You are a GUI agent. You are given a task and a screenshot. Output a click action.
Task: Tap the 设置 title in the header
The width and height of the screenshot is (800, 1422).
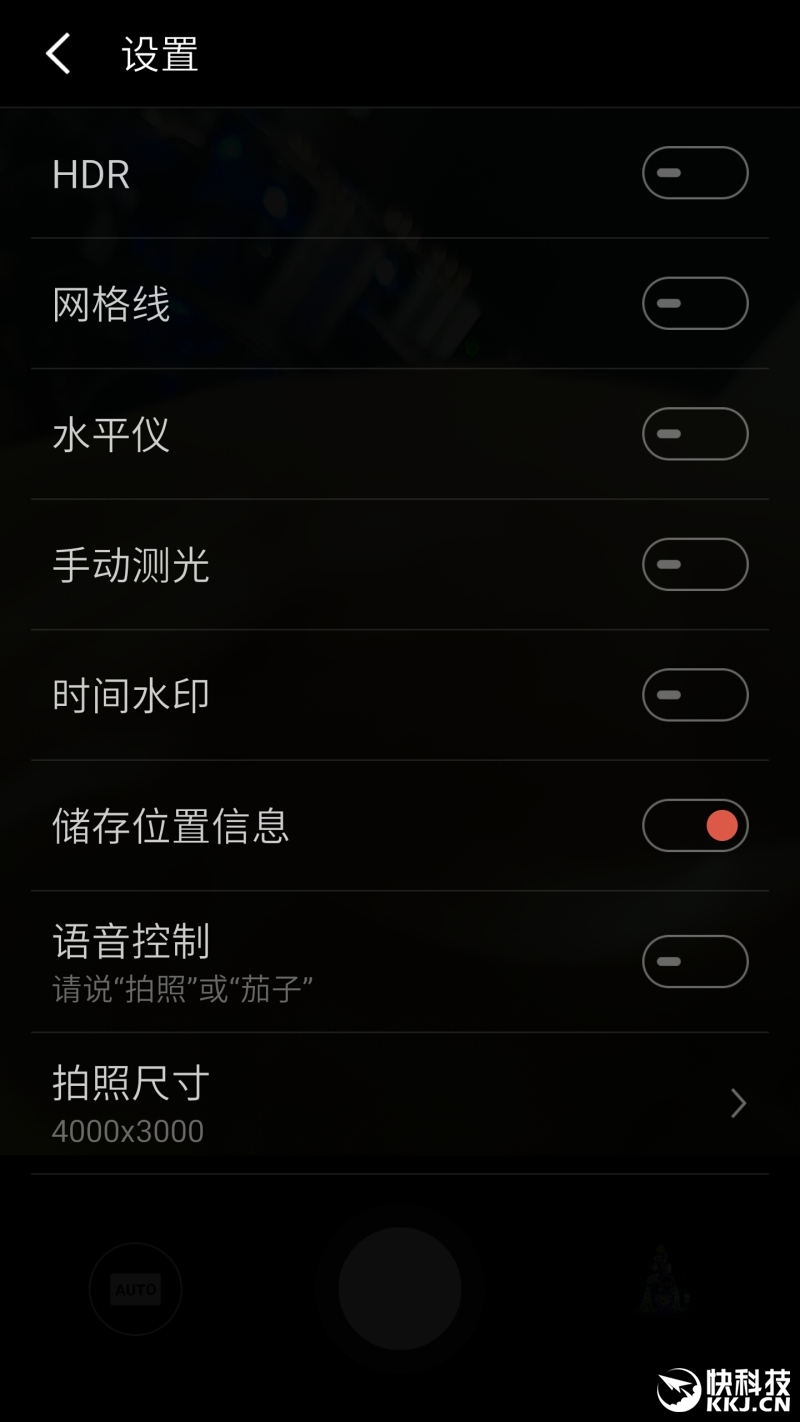click(x=160, y=54)
